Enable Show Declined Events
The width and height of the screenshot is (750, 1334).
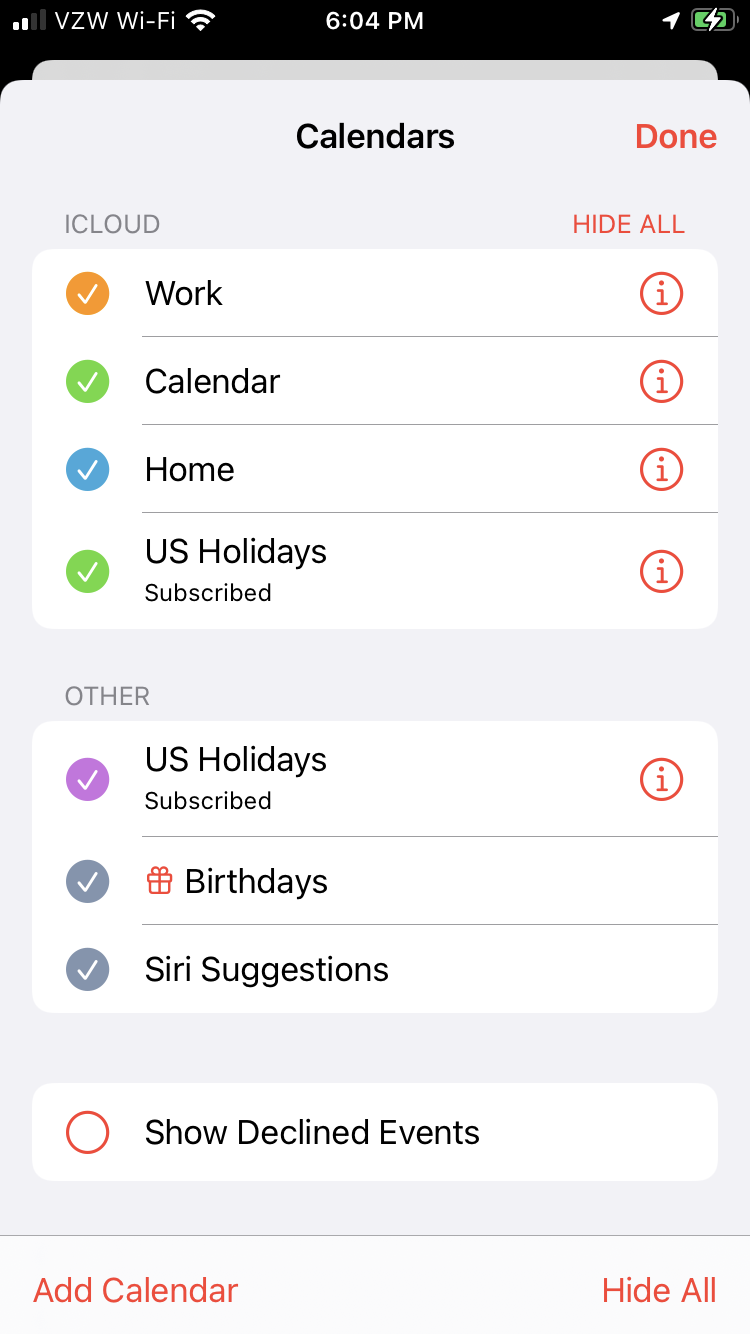tap(87, 1132)
